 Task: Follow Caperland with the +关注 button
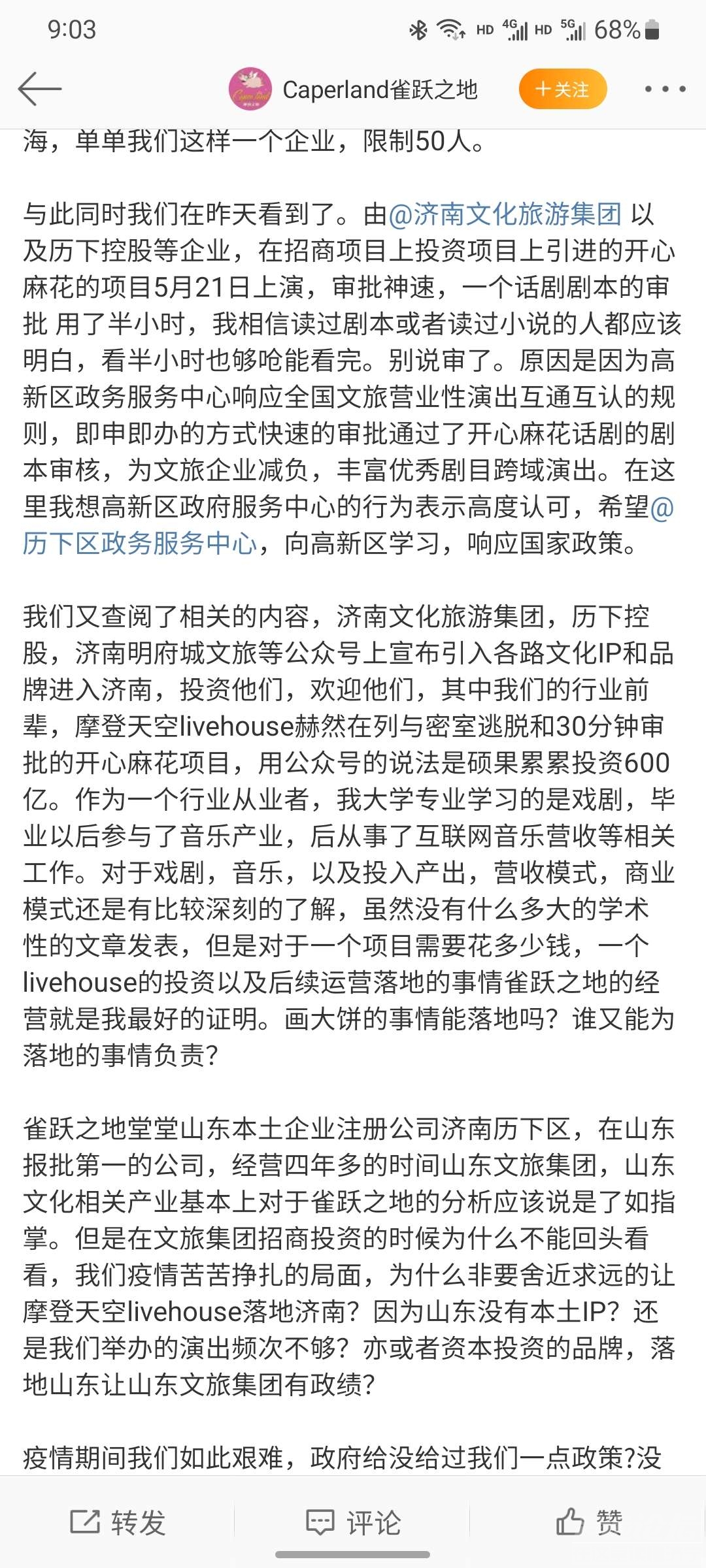point(563,89)
